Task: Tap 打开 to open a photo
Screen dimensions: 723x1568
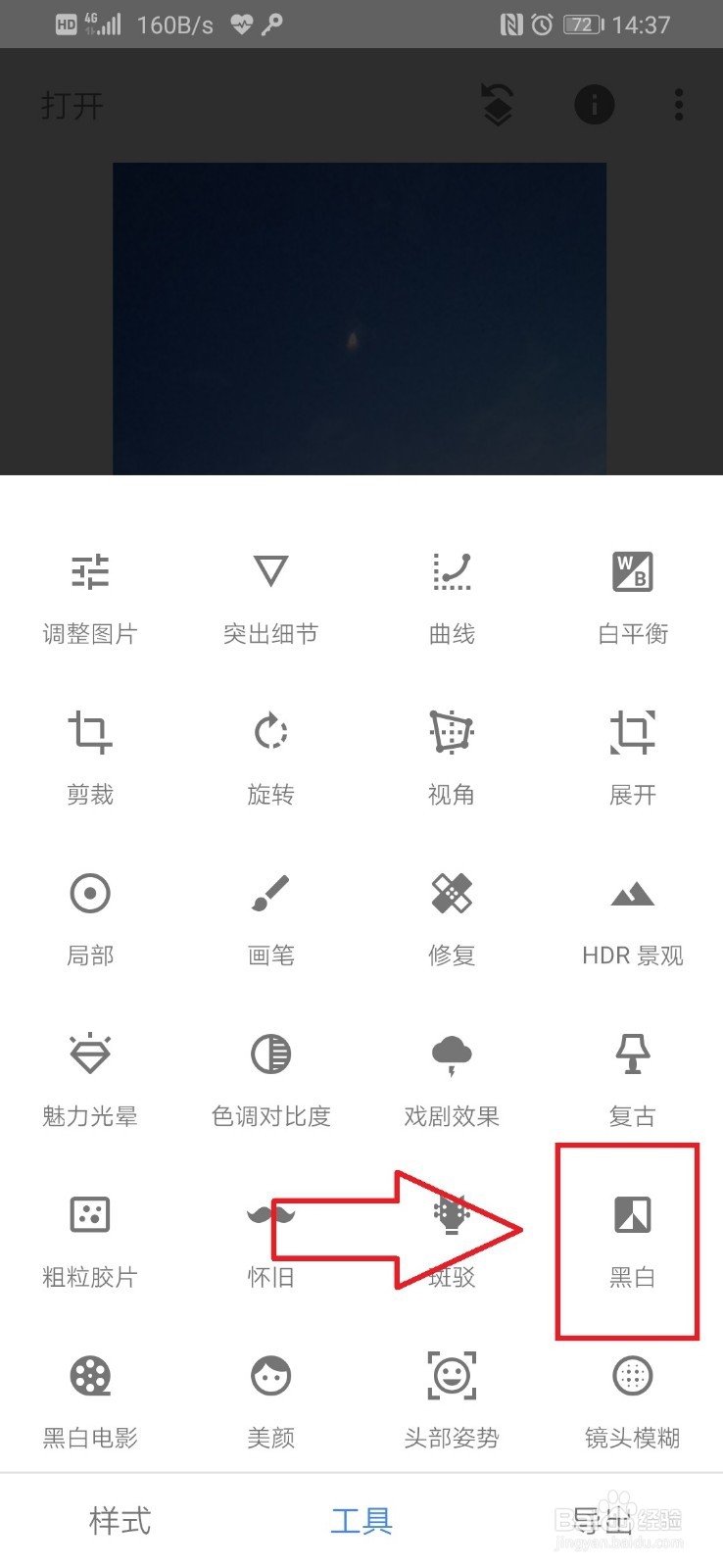Action: point(72,105)
